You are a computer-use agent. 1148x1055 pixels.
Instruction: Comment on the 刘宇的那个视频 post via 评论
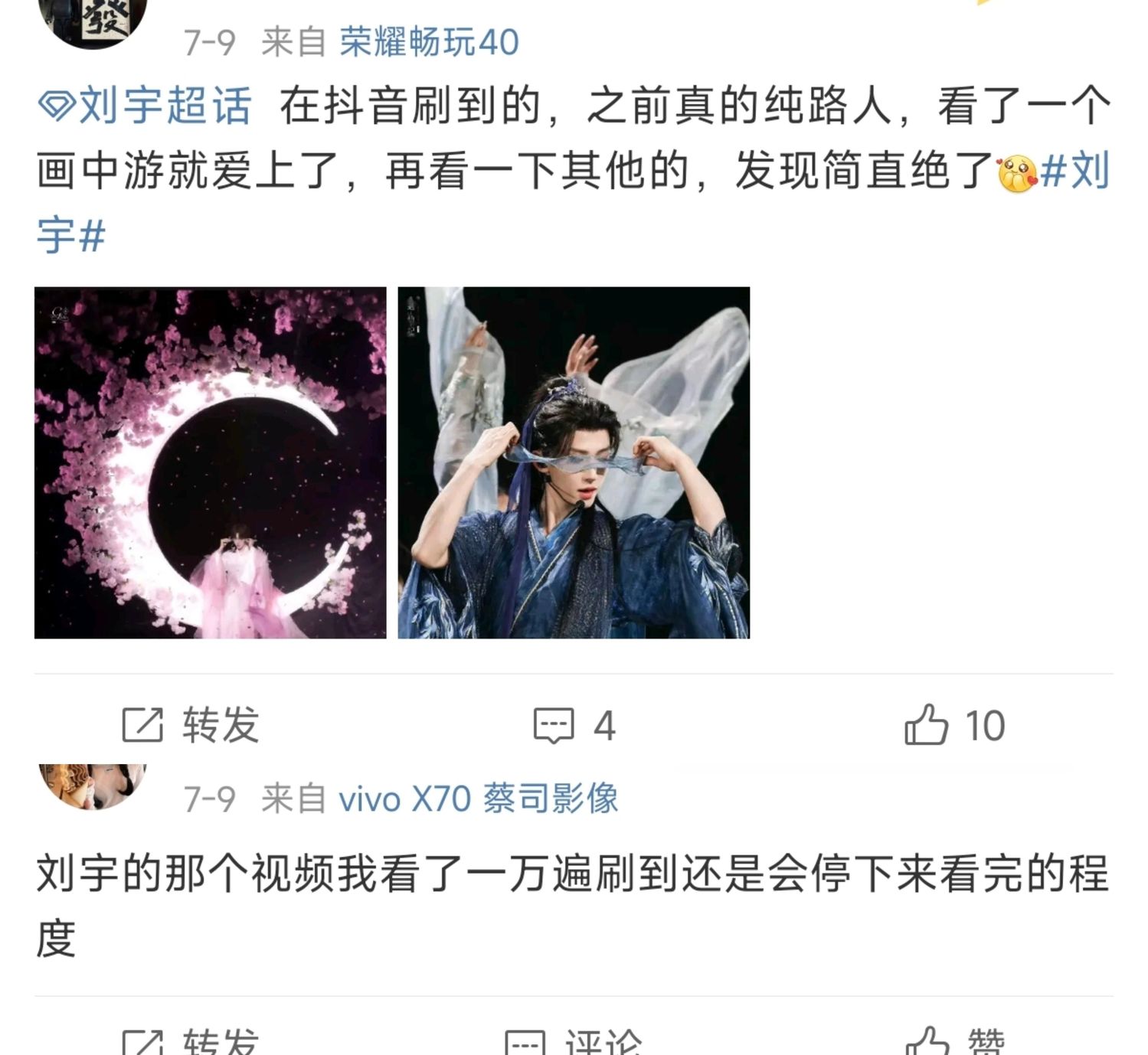[574, 1041]
